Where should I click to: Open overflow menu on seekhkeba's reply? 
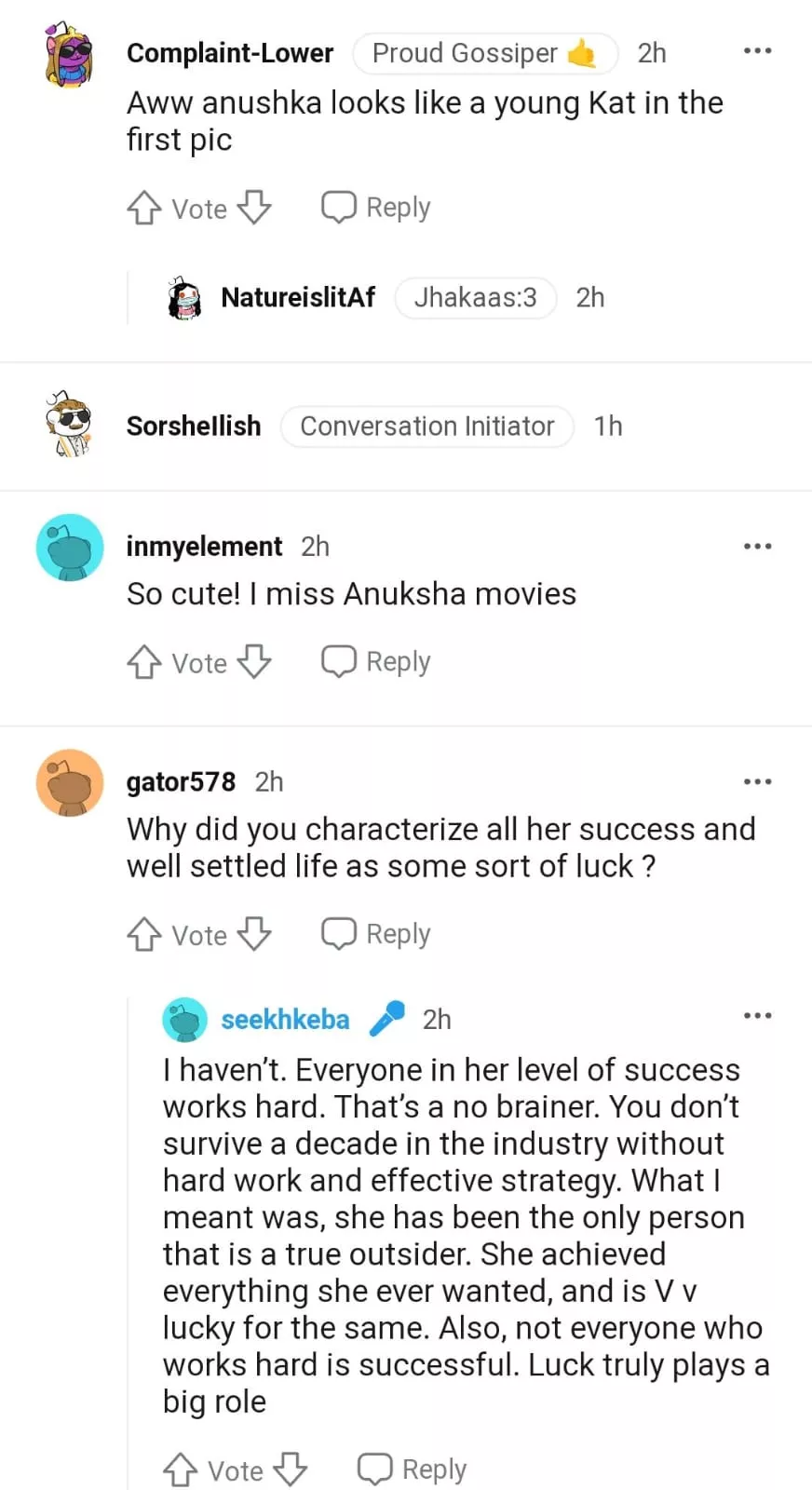(x=757, y=1016)
